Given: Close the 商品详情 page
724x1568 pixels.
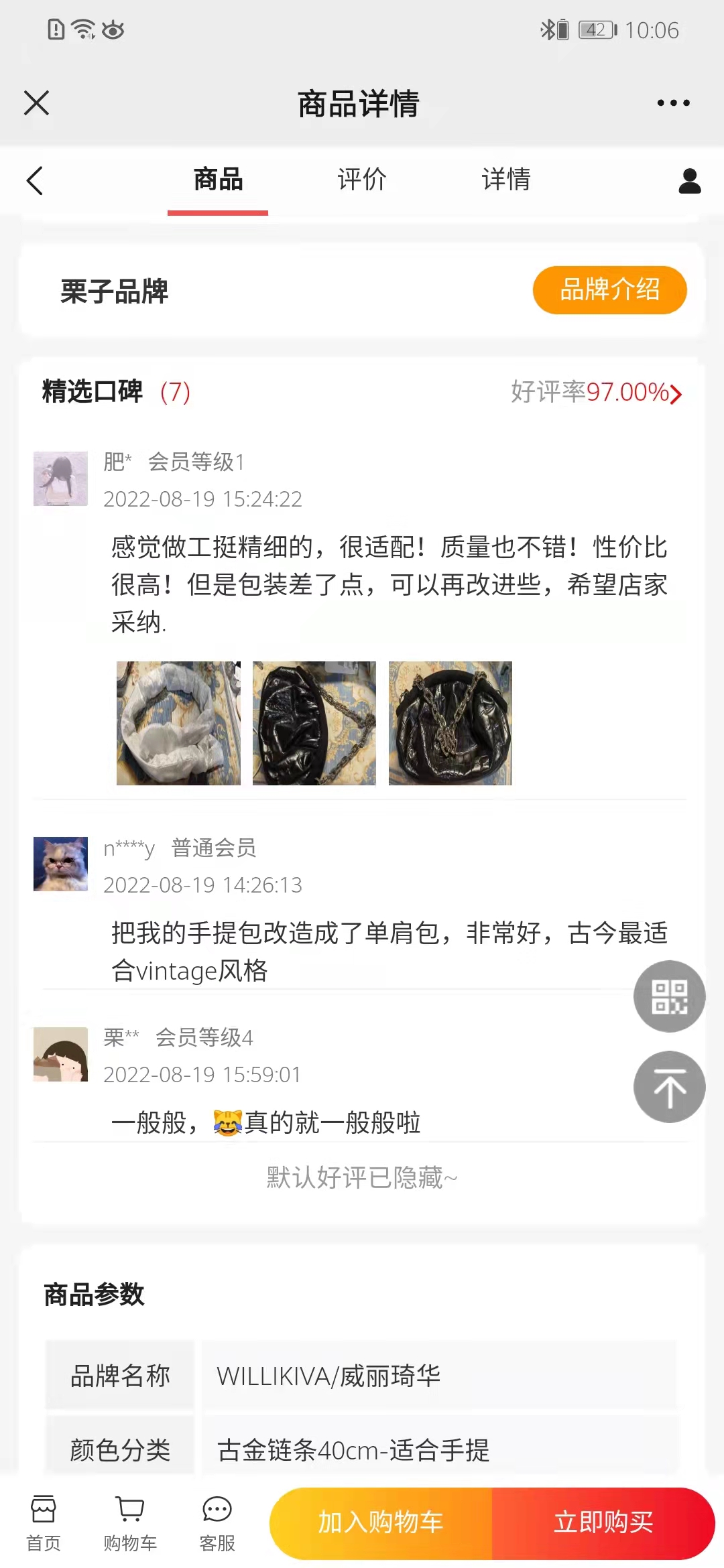Looking at the screenshot, I should click(x=36, y=103).
